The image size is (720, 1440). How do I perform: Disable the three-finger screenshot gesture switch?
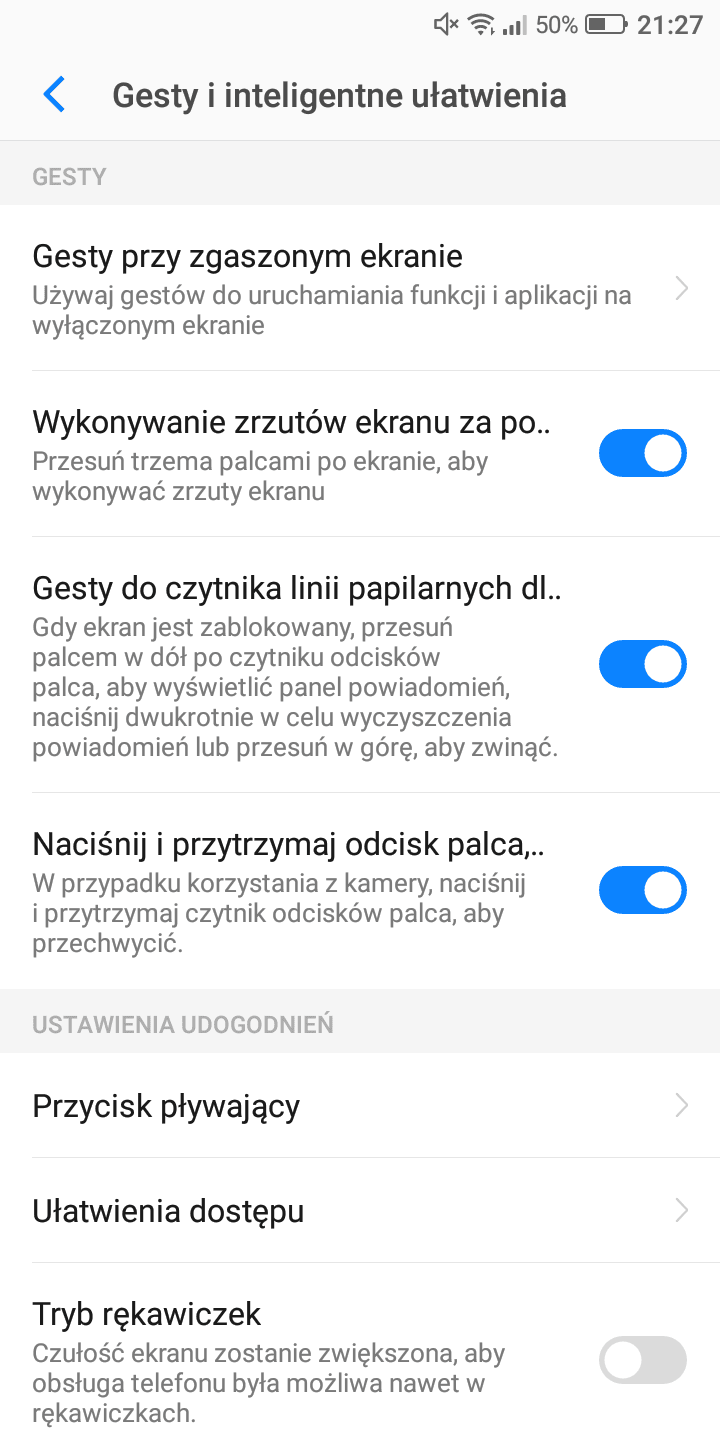pos(642,453)
